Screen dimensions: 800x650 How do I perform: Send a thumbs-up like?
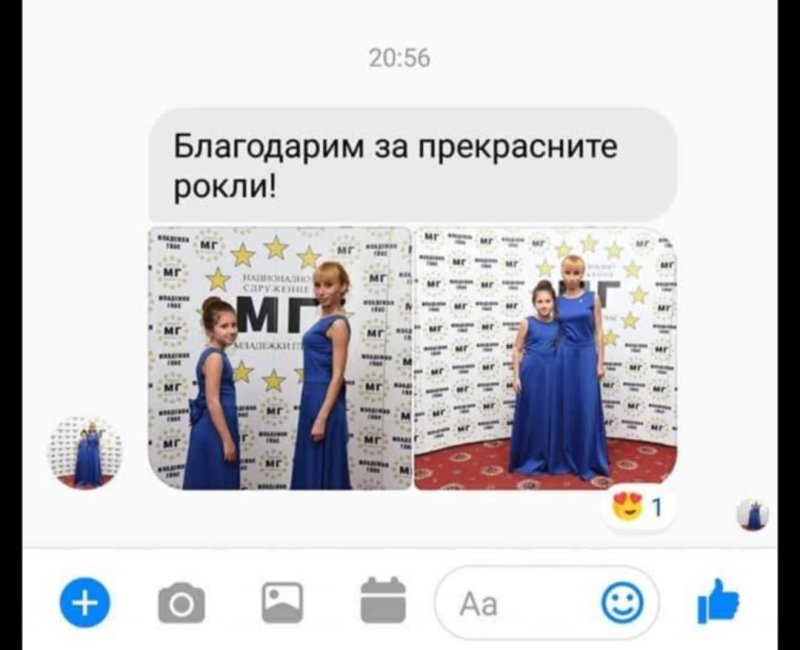pos(718,602)
